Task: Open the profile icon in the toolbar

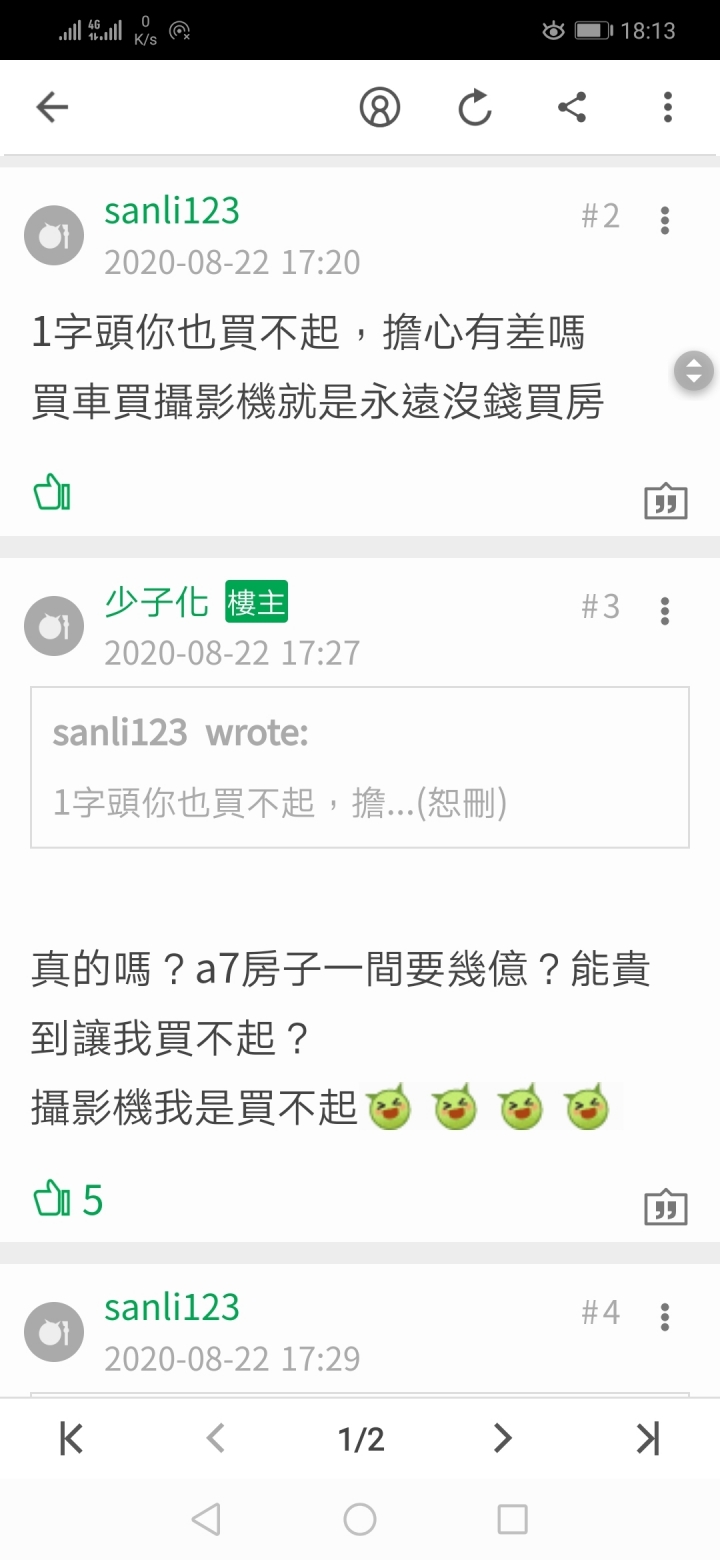Action: [x=380, y=108]
